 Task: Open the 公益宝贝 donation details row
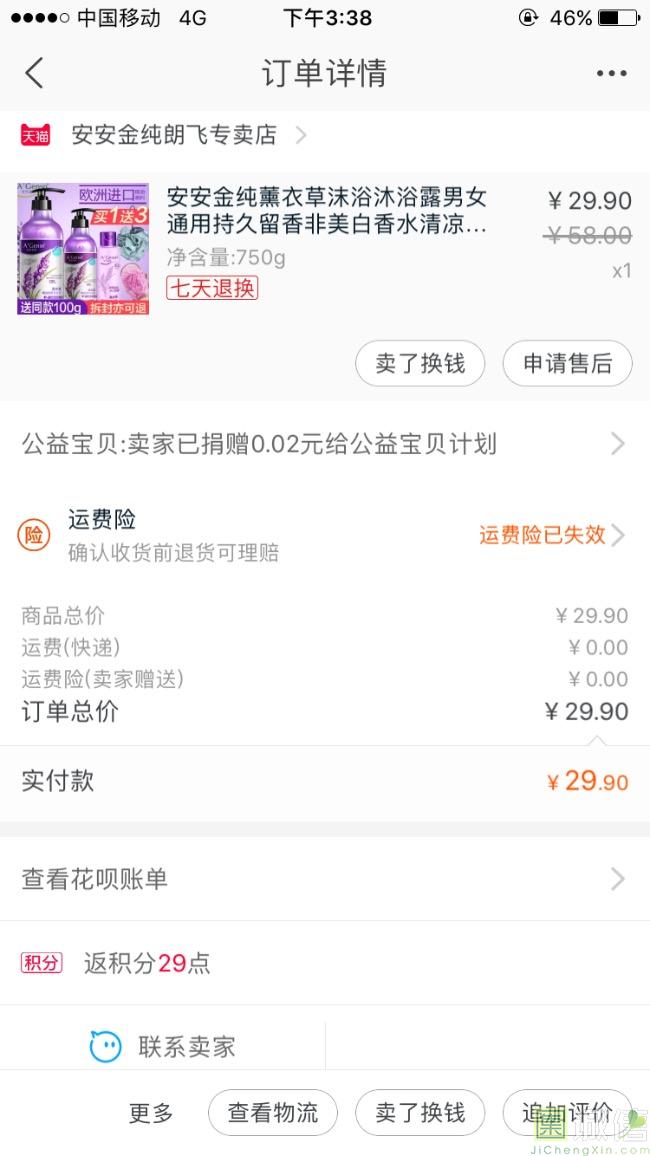[x=324, y=444]
